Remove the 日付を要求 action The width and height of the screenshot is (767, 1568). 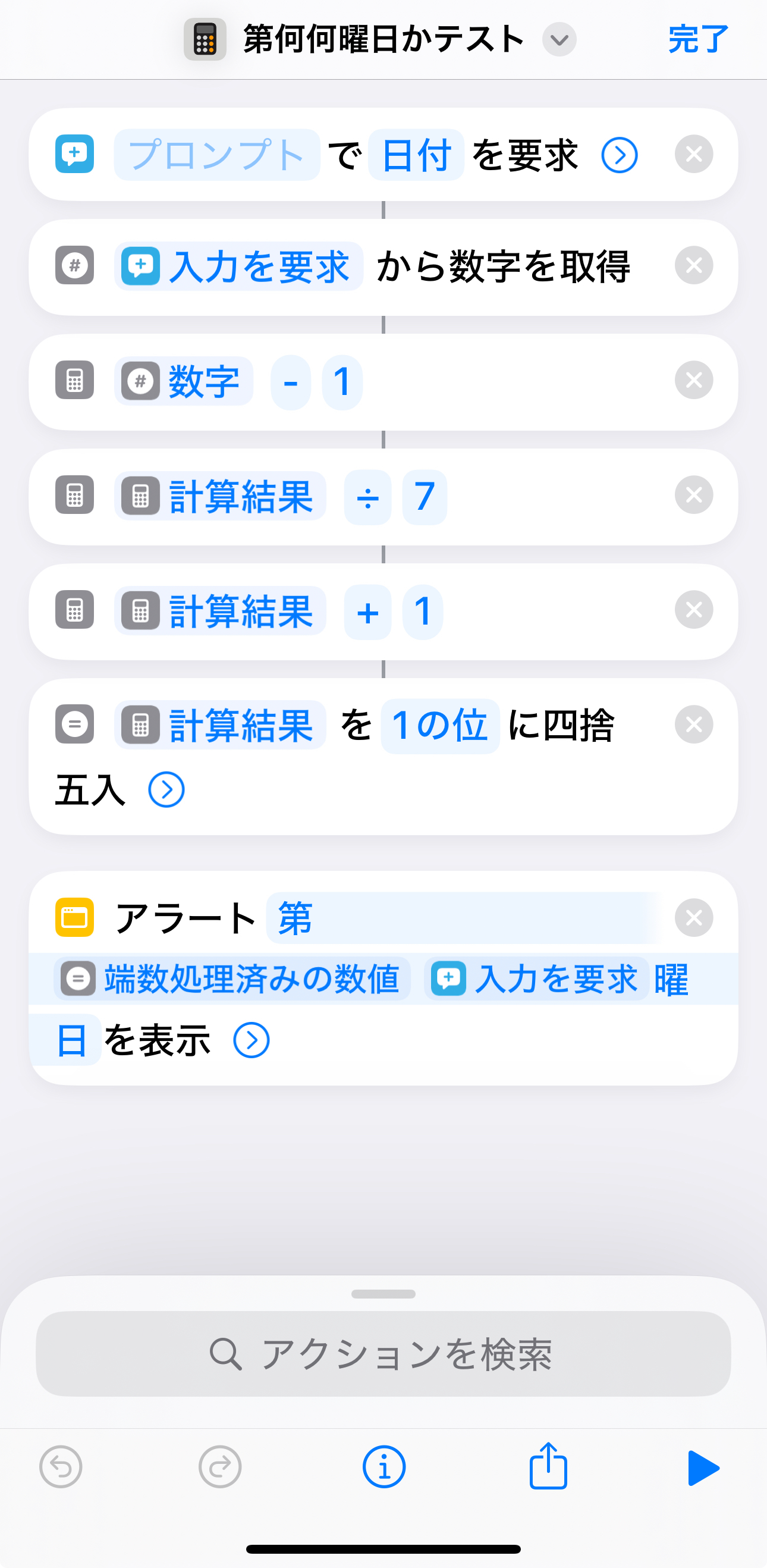point(693,154)
